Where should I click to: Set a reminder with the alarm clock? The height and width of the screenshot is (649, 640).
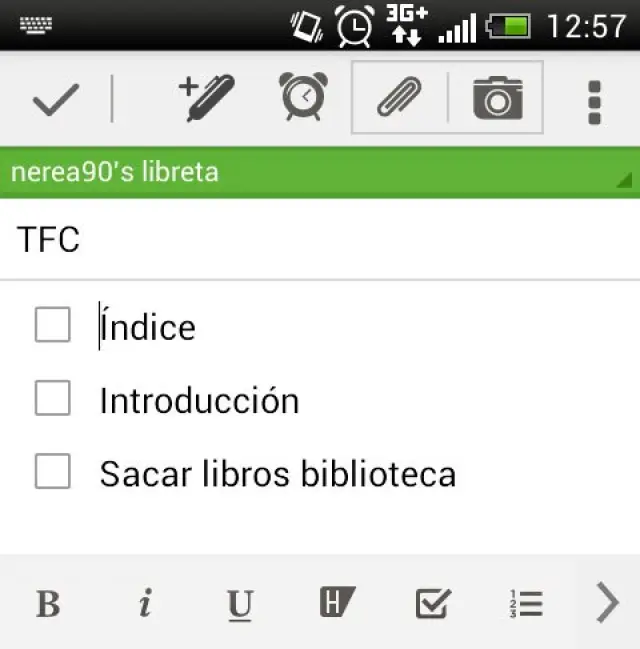pyautogui.click(x=301, y=97)
